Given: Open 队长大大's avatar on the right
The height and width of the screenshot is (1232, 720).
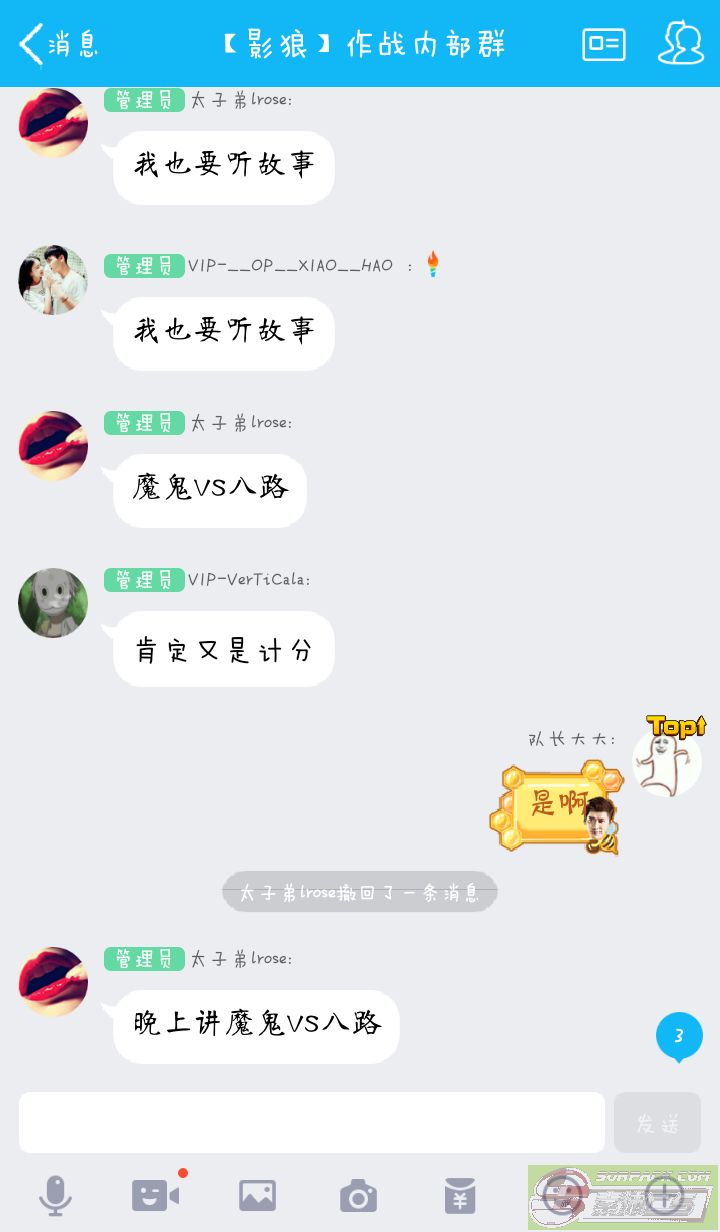Looking at the screenshot, I should (668, 760).
